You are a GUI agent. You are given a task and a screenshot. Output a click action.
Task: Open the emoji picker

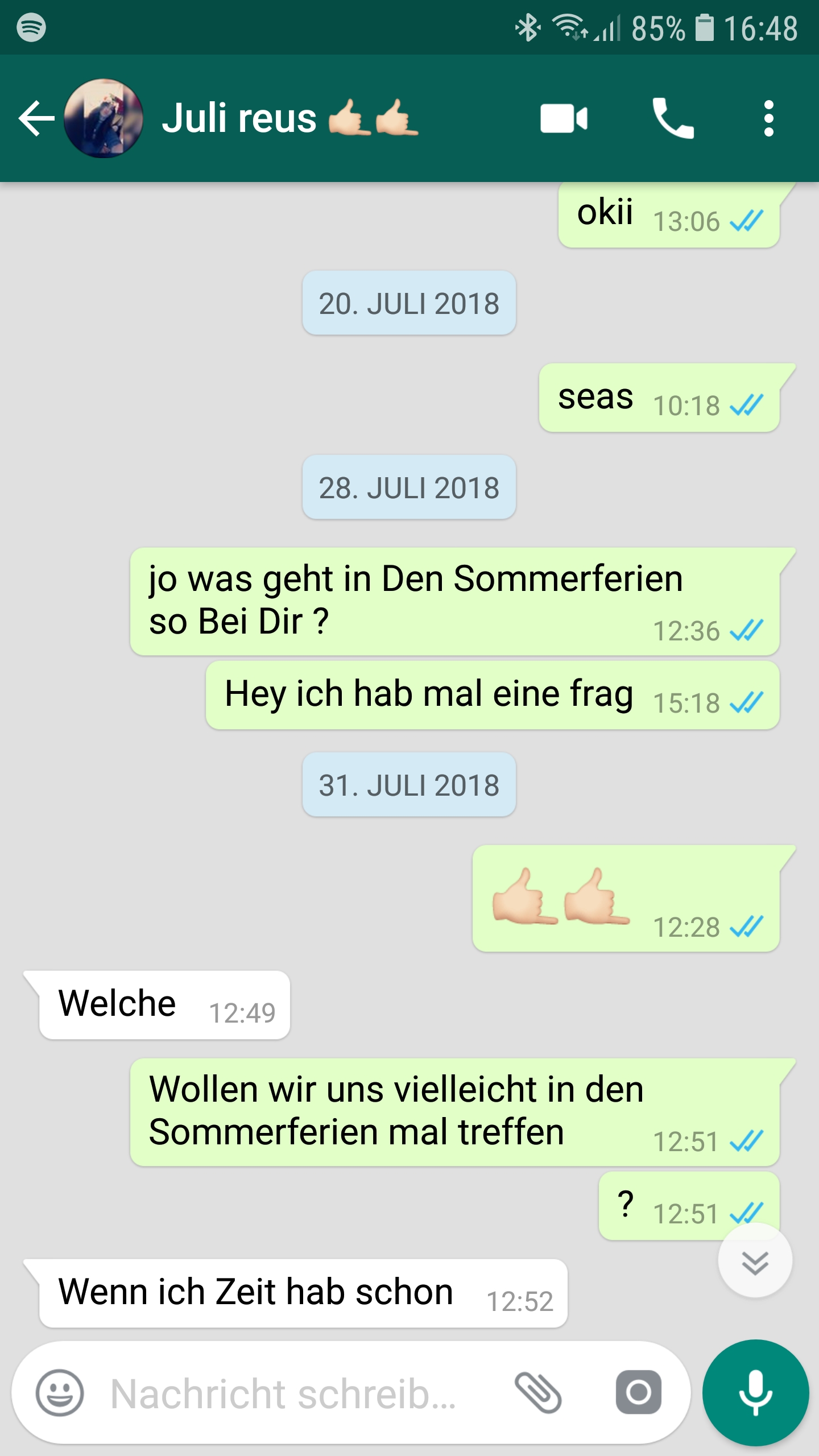coord(60,1393)
